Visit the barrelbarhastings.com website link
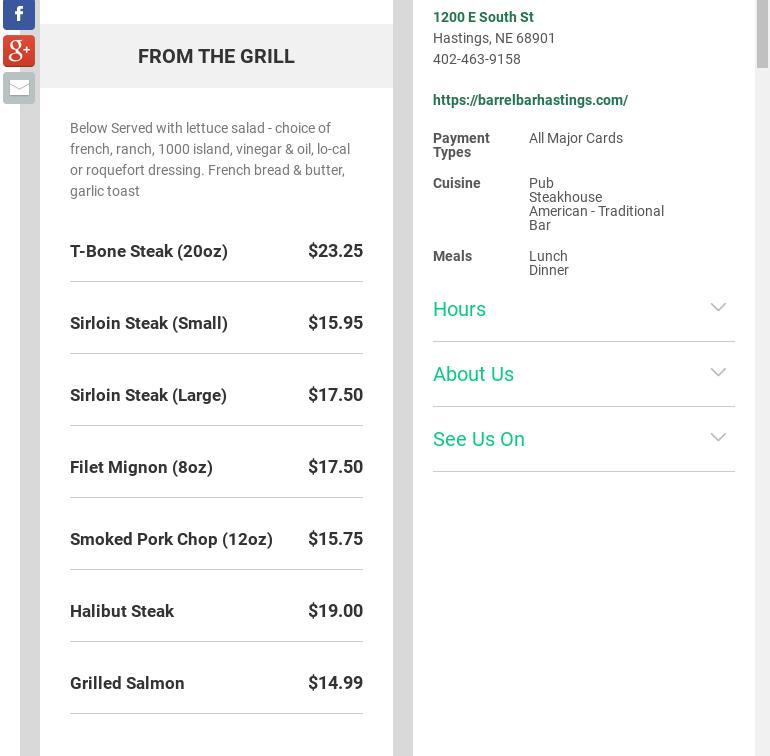 (x=530, y=100)
